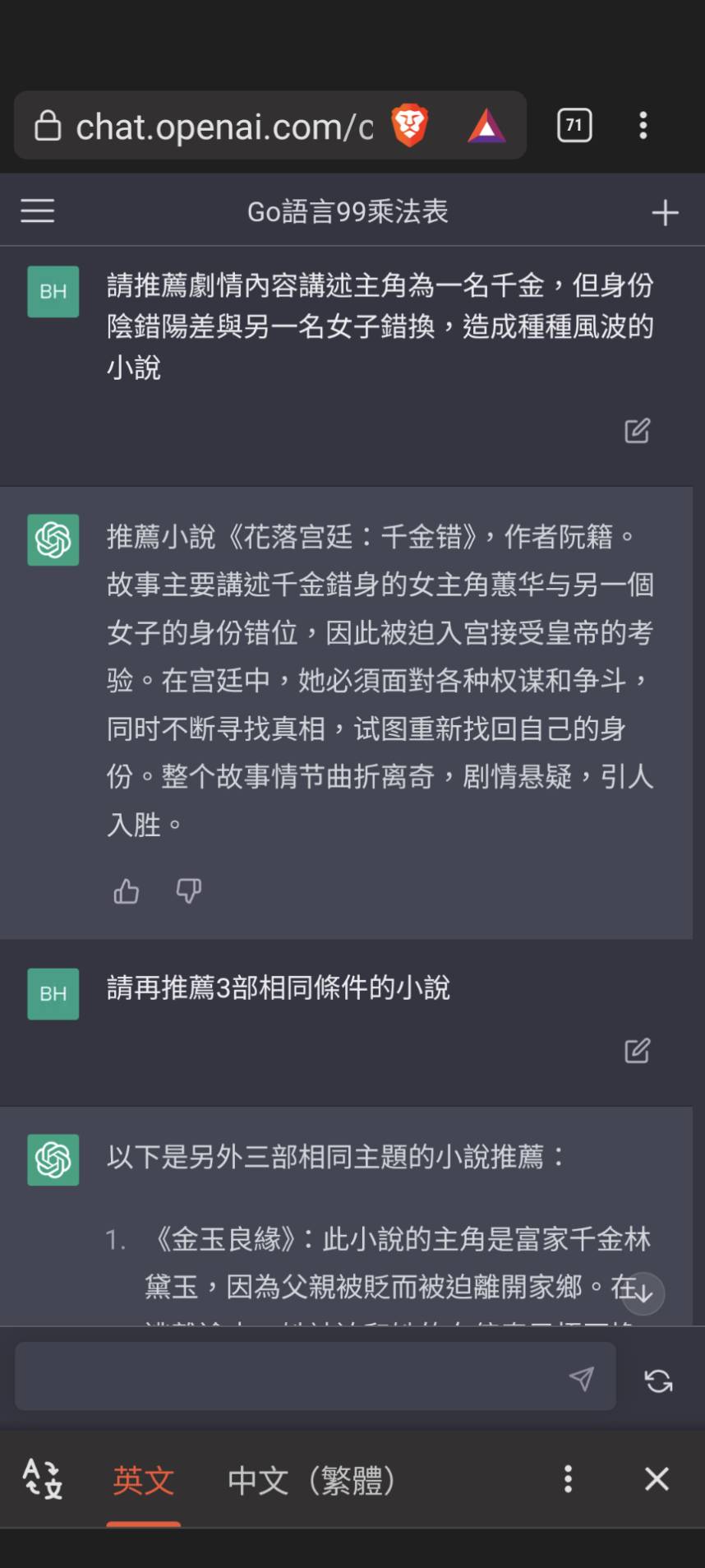Open translate bar options menu
The image size is (705, 1568).
click(567, 1479)
